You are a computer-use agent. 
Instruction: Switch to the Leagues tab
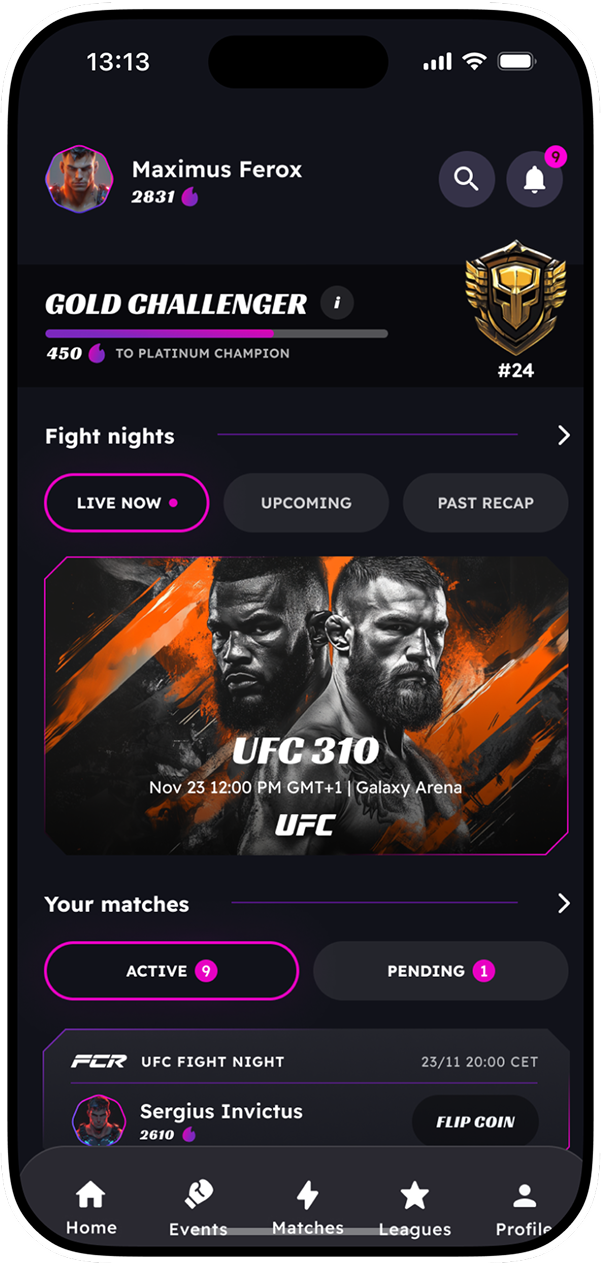pos(414,1207)
